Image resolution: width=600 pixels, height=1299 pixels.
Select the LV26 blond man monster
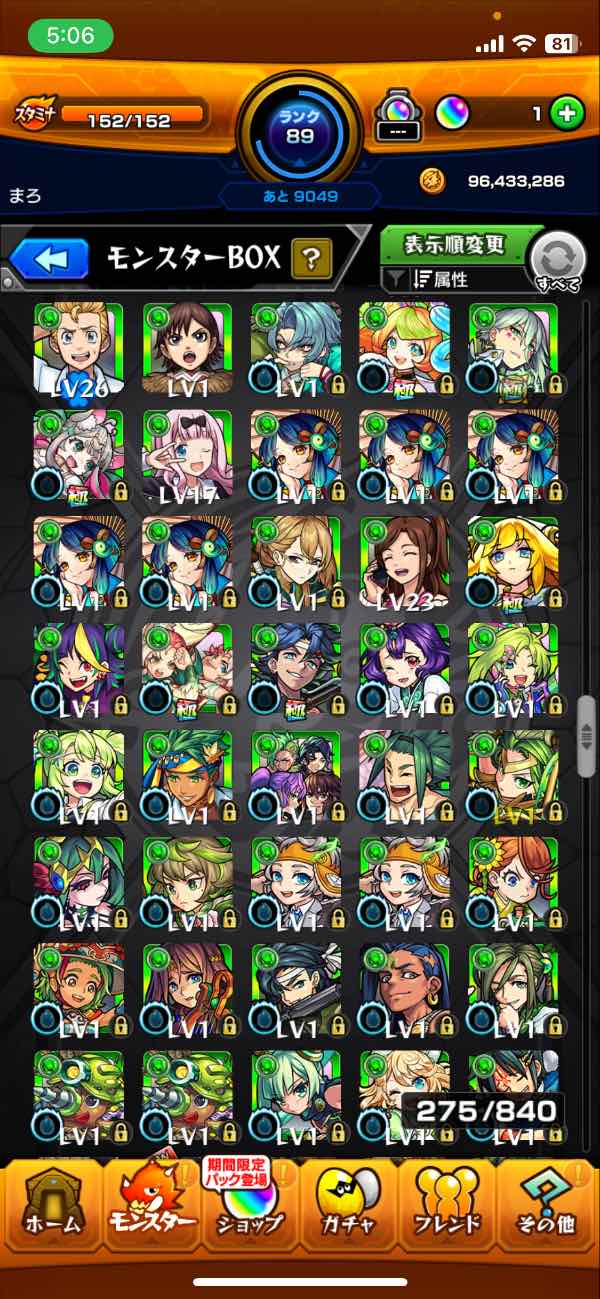[79, 349]
